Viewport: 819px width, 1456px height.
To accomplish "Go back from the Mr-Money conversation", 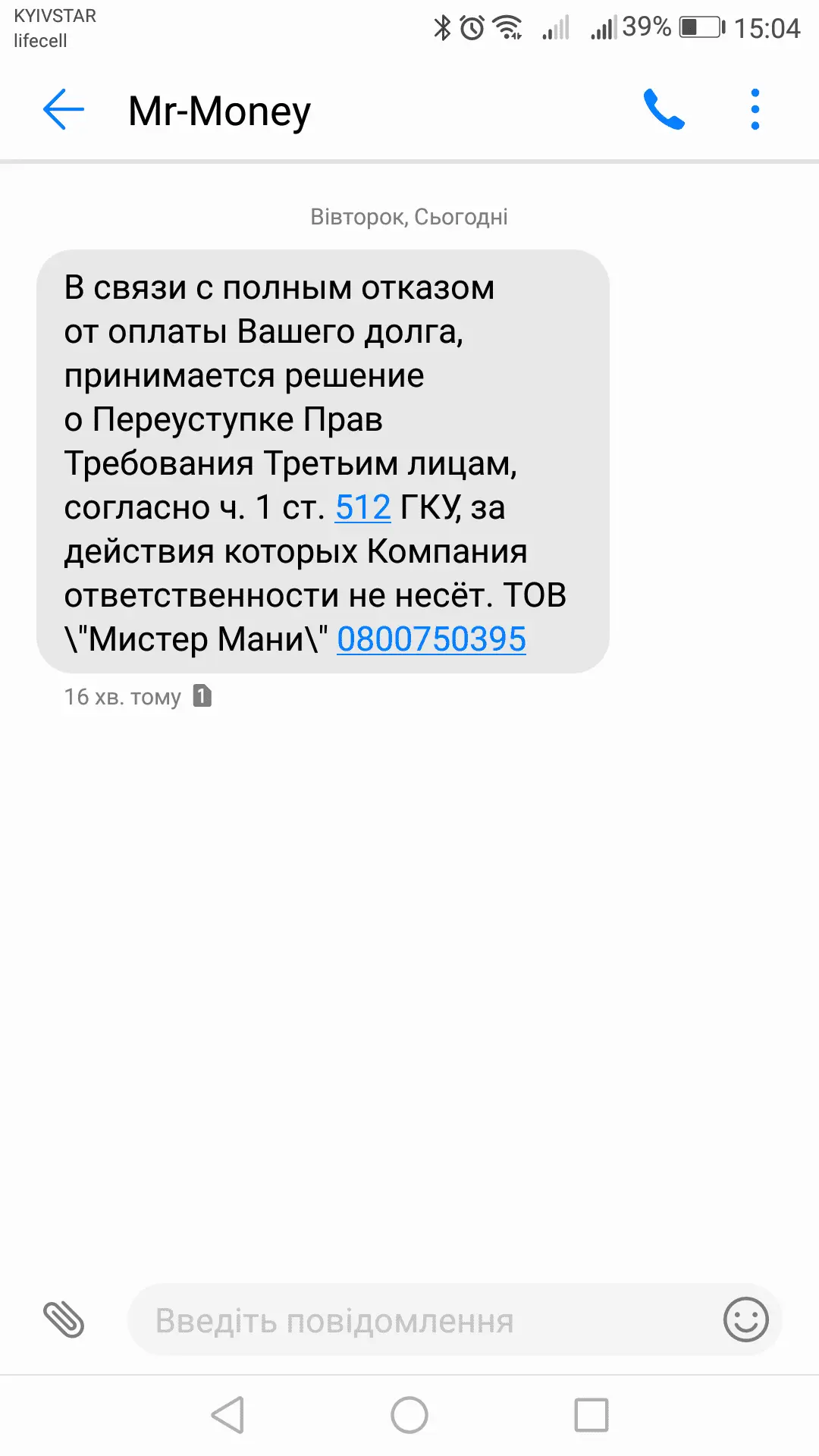I will coord(64,110).
